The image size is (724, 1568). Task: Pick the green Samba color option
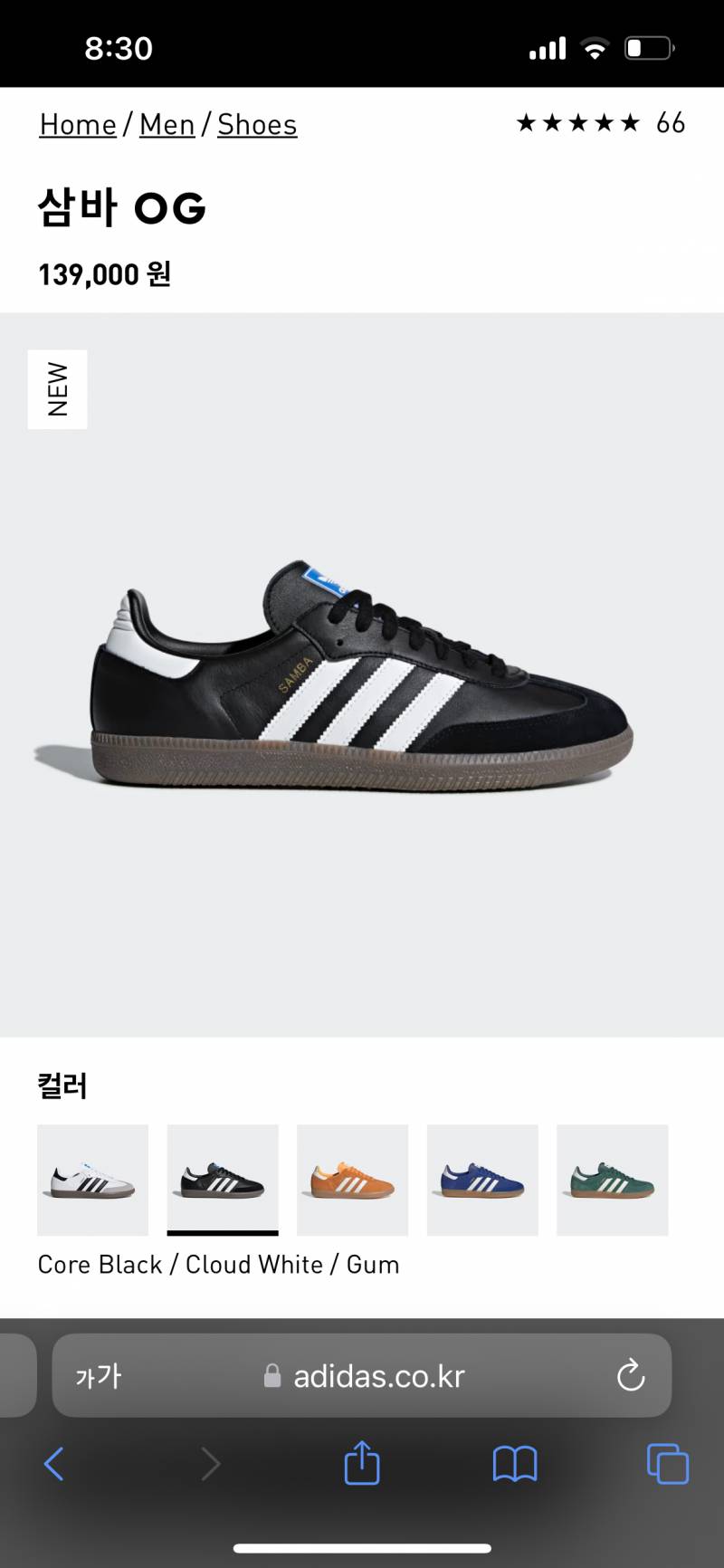click(x=612, y=1180)
